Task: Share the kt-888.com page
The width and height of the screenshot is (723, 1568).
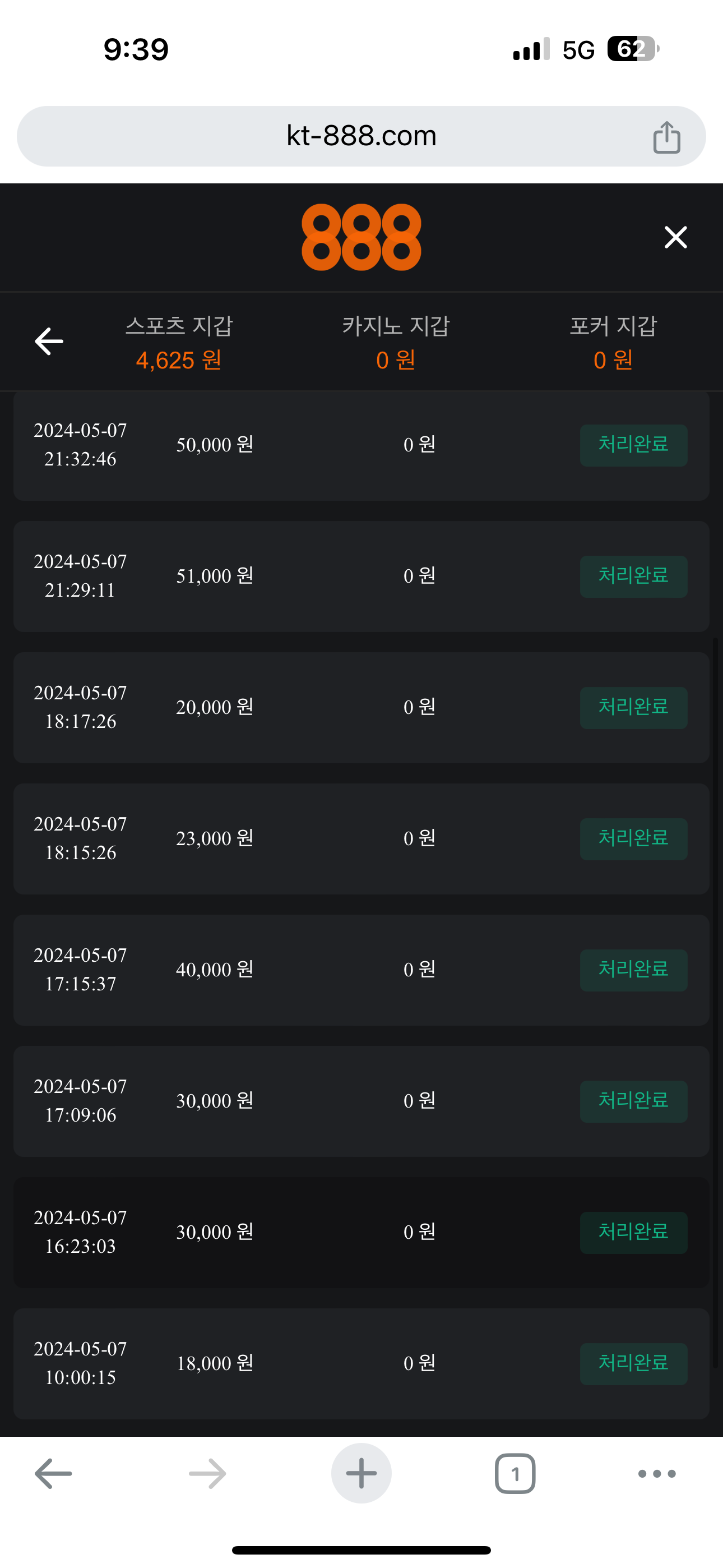Action: click(x=666, y=137)
